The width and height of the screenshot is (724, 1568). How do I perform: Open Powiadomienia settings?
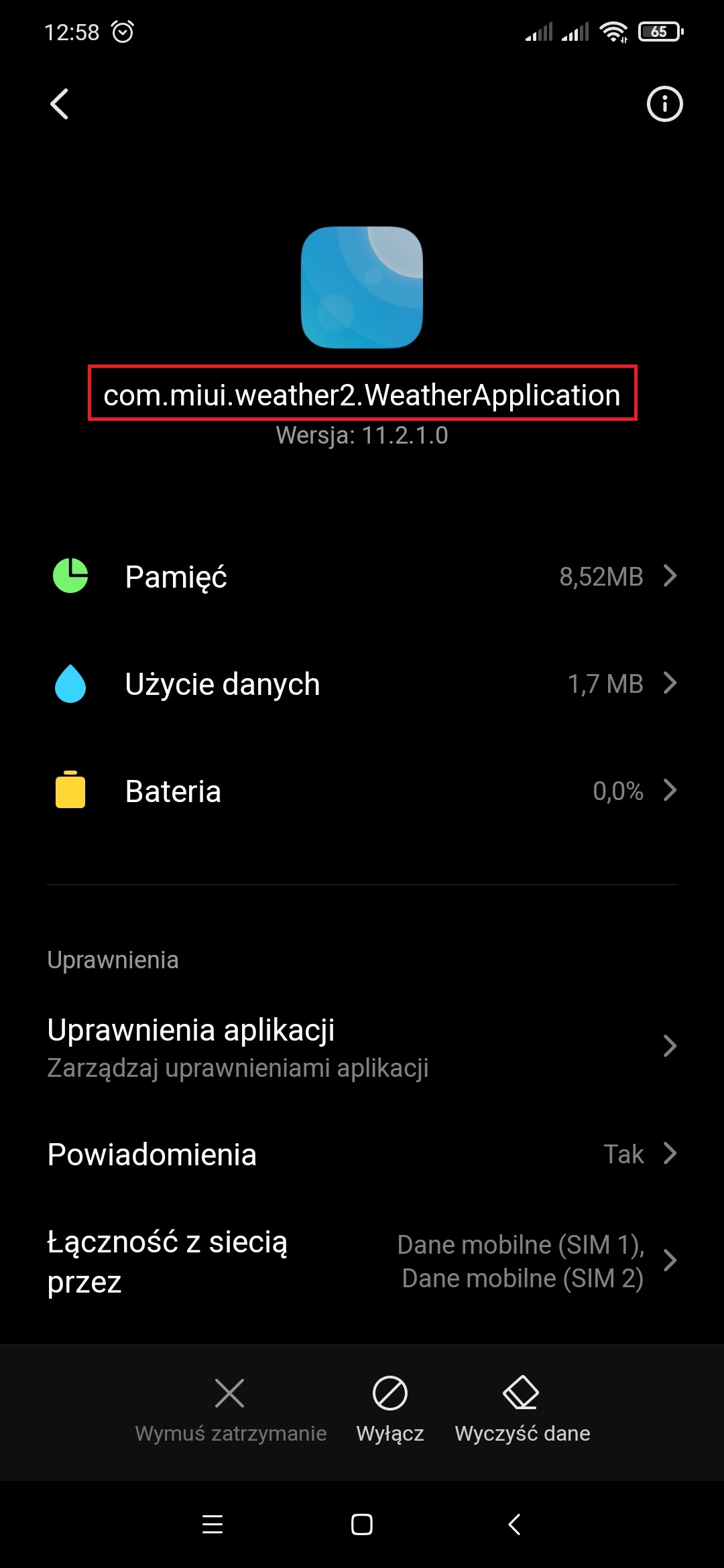point(362,1154)
